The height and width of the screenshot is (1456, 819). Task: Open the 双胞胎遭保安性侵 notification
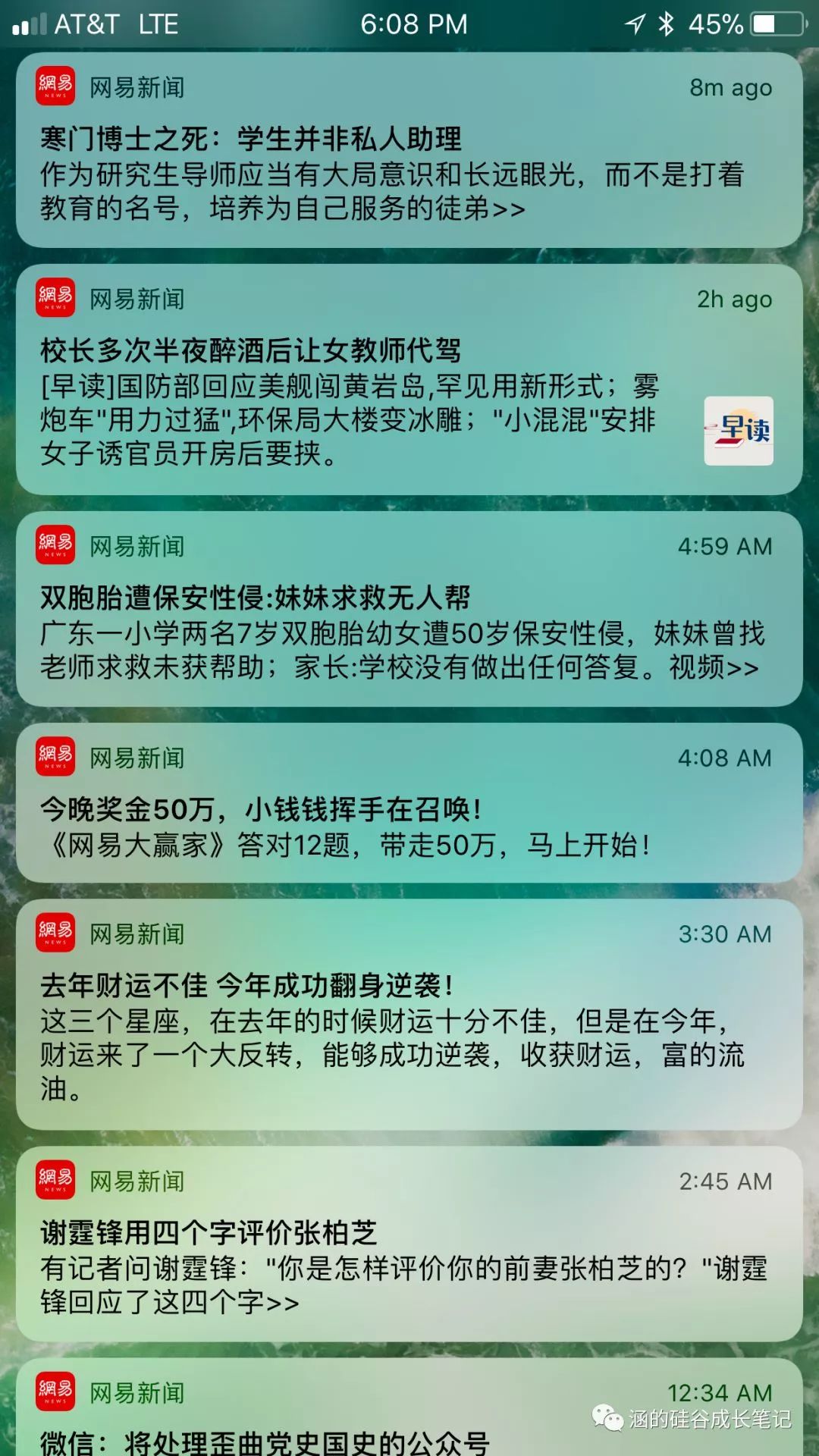408,610
